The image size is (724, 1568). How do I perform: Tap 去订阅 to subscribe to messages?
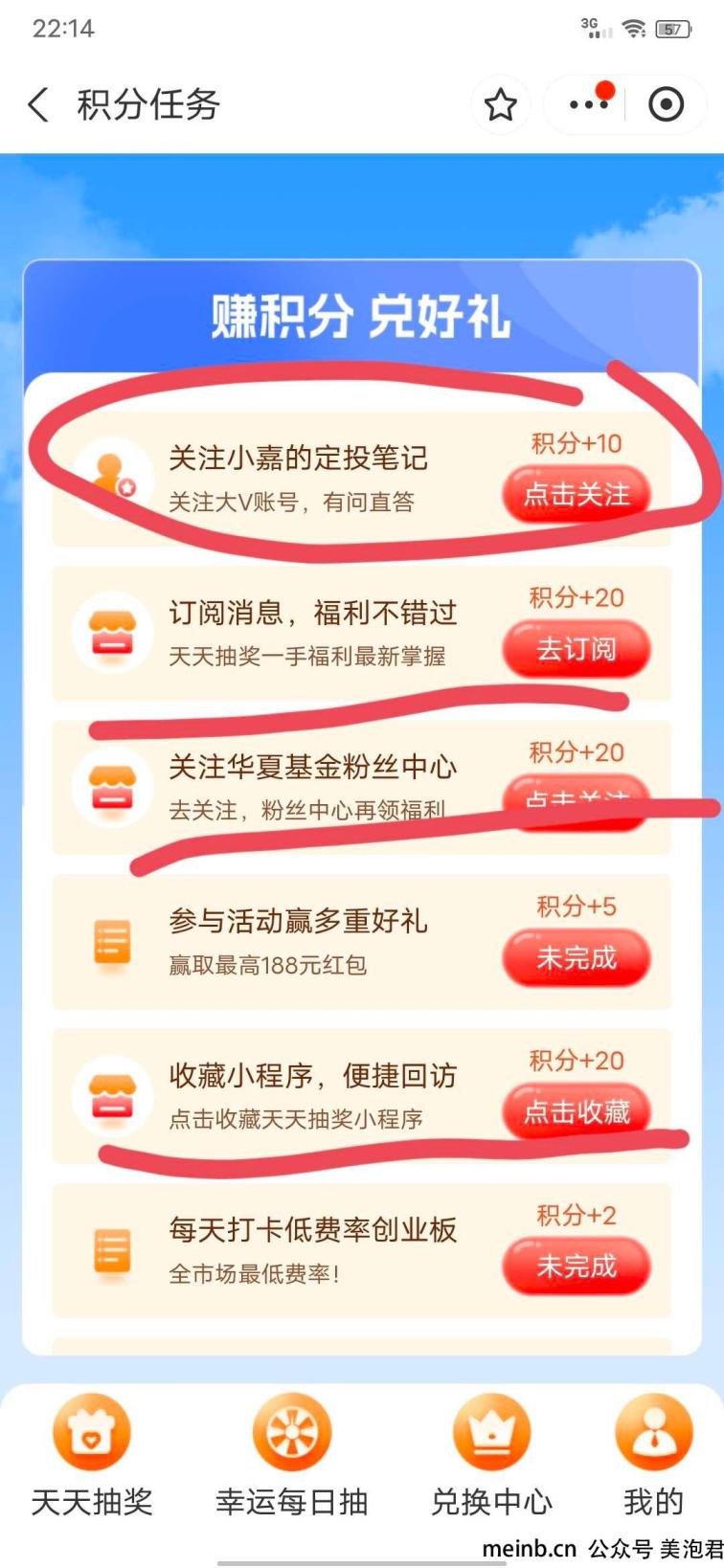[577, 649]
